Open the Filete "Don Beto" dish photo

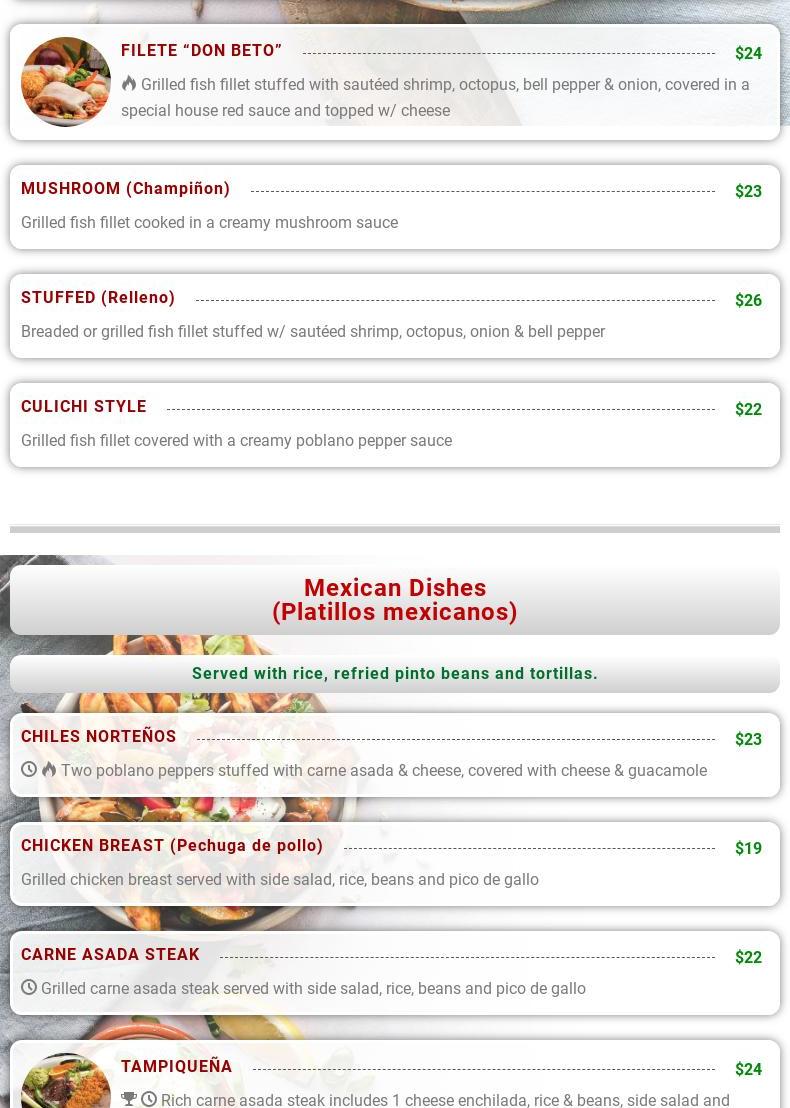[x=66, y=82]
